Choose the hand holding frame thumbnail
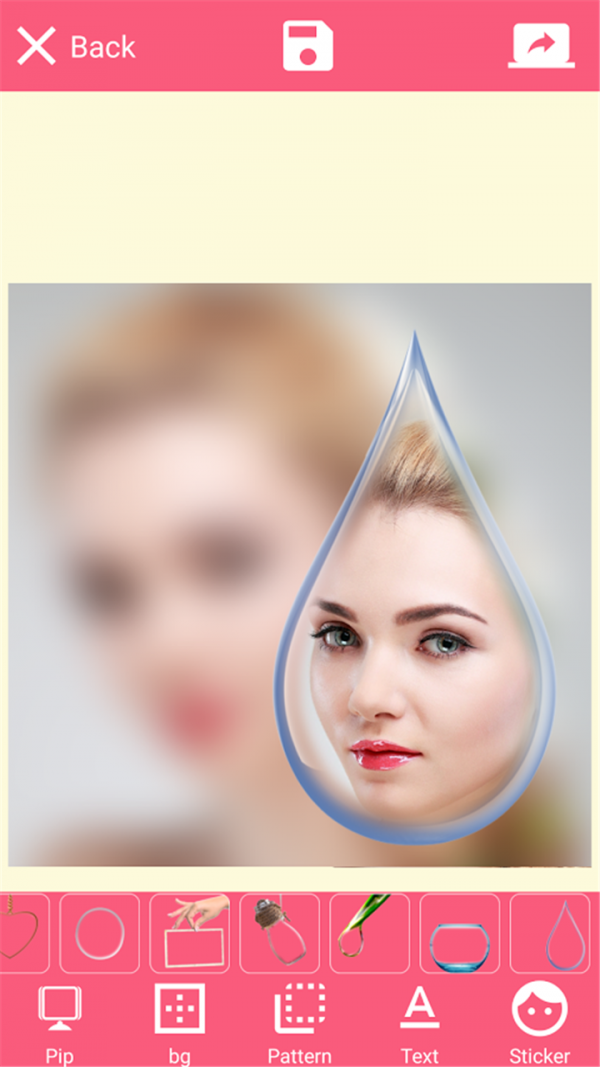Screen dimensions: 600x1067 (x=190, y=933)
